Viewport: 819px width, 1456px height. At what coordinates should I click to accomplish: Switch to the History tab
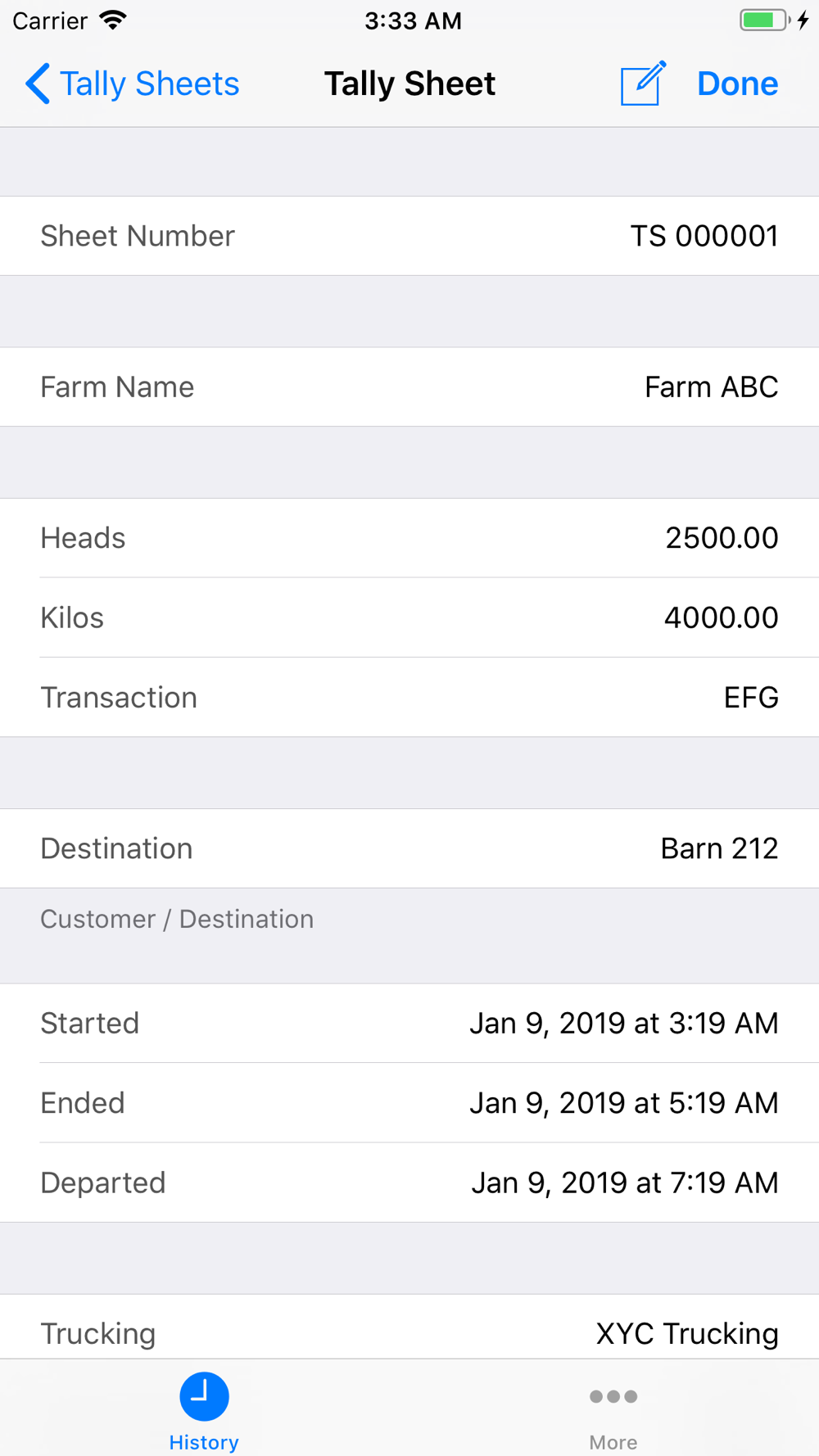click(204, 1411)
